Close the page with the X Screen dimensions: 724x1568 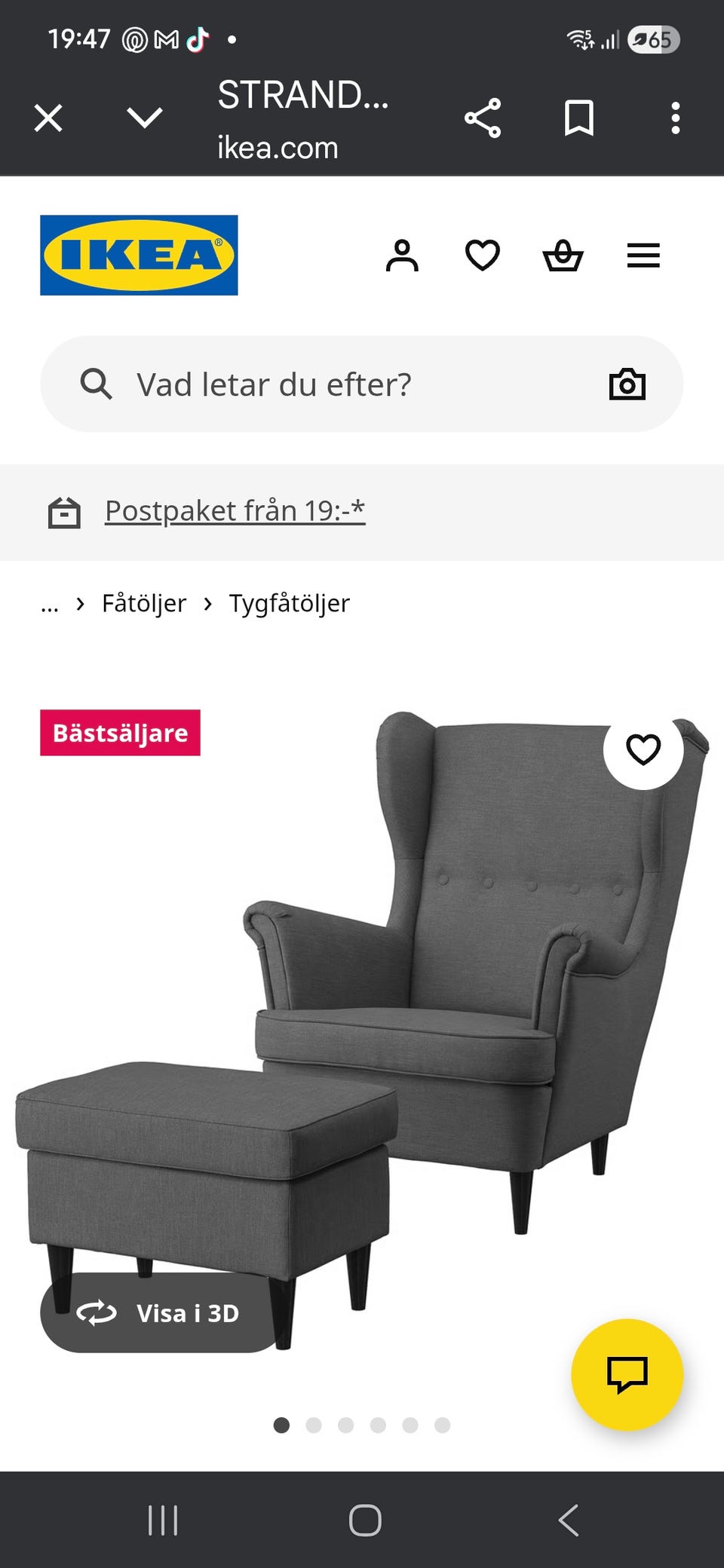tap(48, 118)
